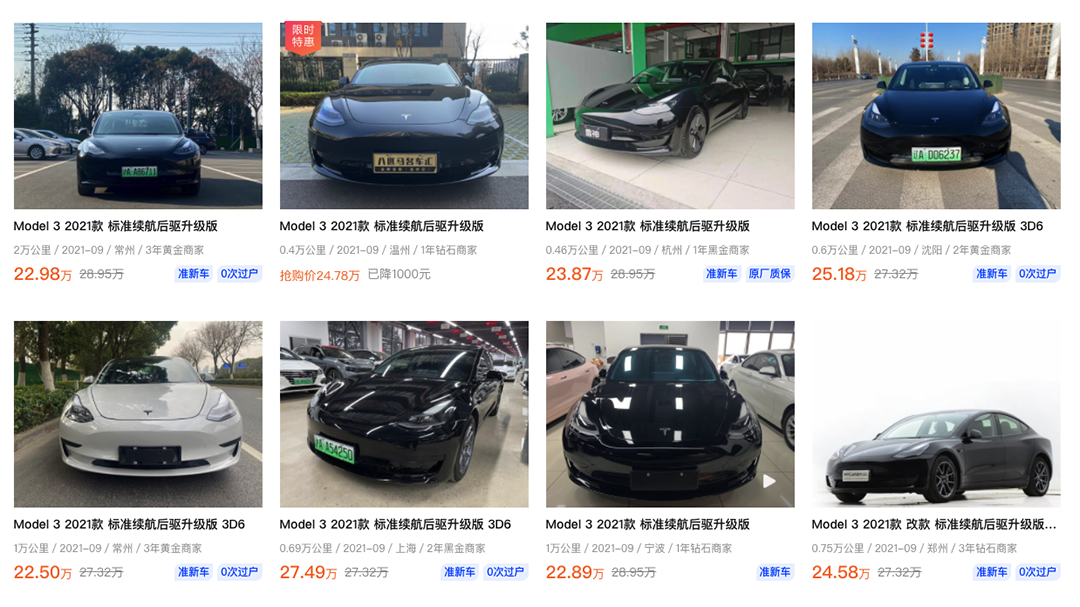Open the 22.98万 Model 3 listing in 常州
The image size is (1080, 607).
(x=138, y=116)
